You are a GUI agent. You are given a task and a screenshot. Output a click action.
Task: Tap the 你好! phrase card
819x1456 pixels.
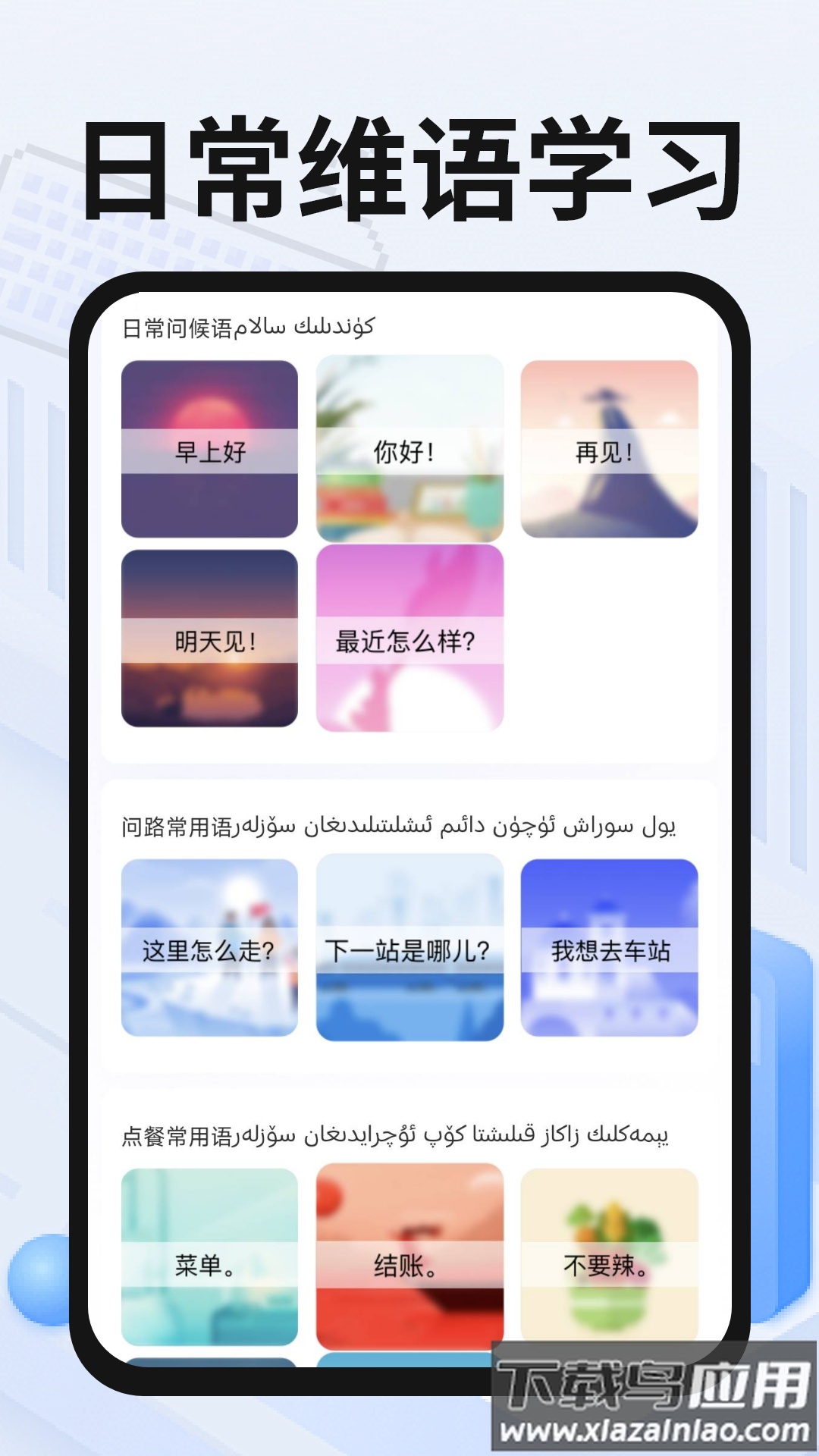click(410, 451)
